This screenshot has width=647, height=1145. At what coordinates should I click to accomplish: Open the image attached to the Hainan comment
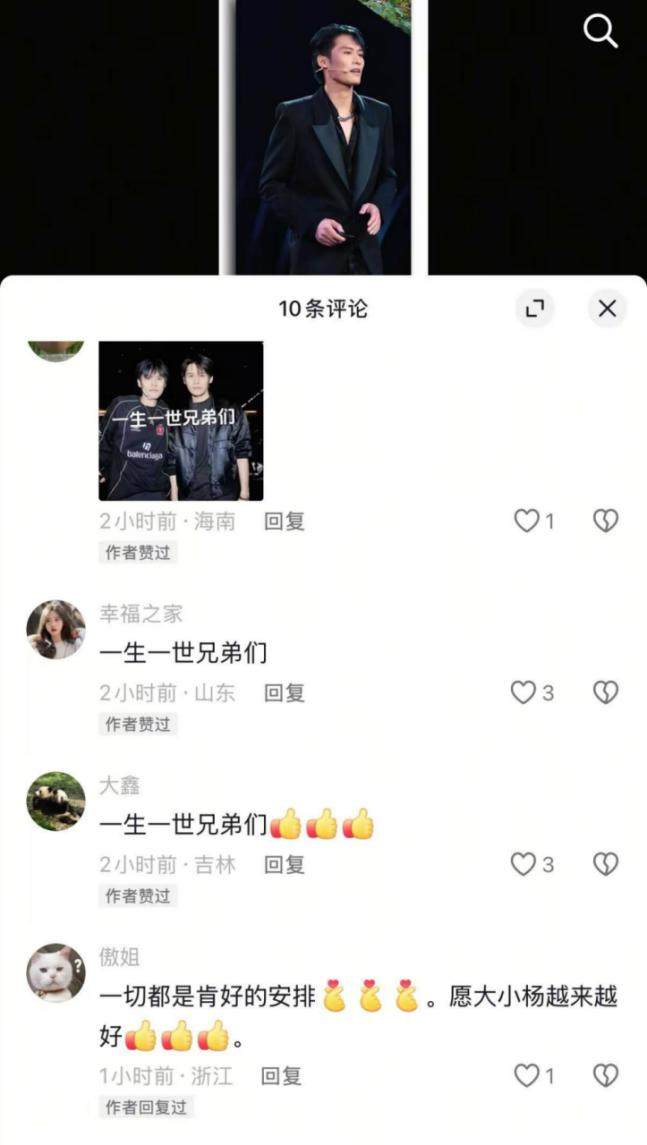click(181, 421)
